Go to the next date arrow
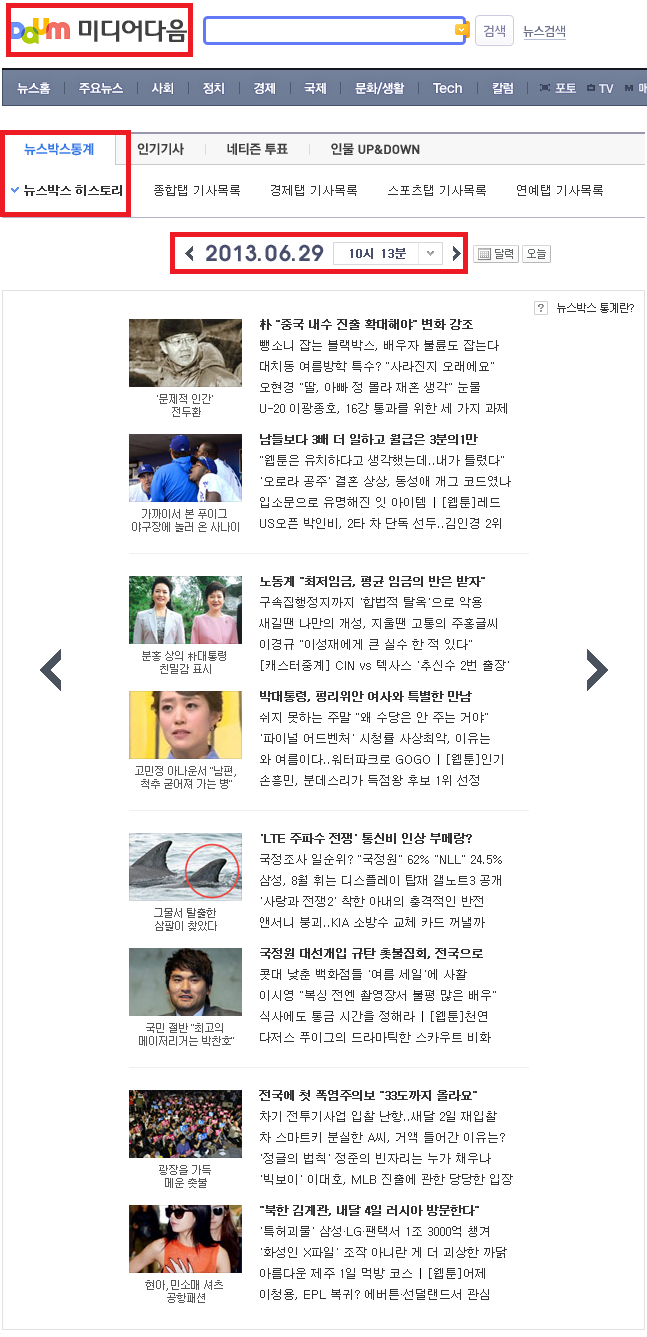The width and height of the screenshot is (647, 1337). 456,254
